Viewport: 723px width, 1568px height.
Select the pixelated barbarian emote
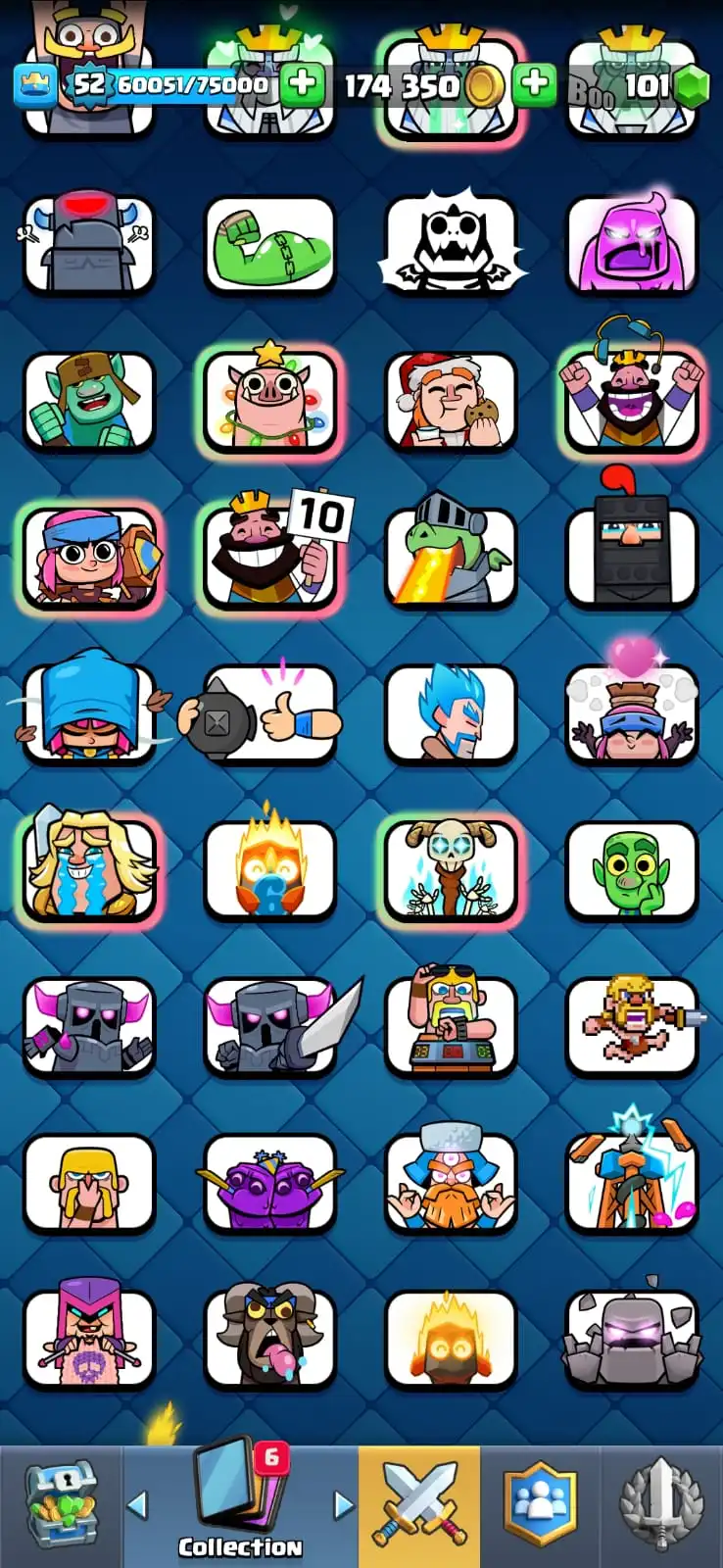632,1027
